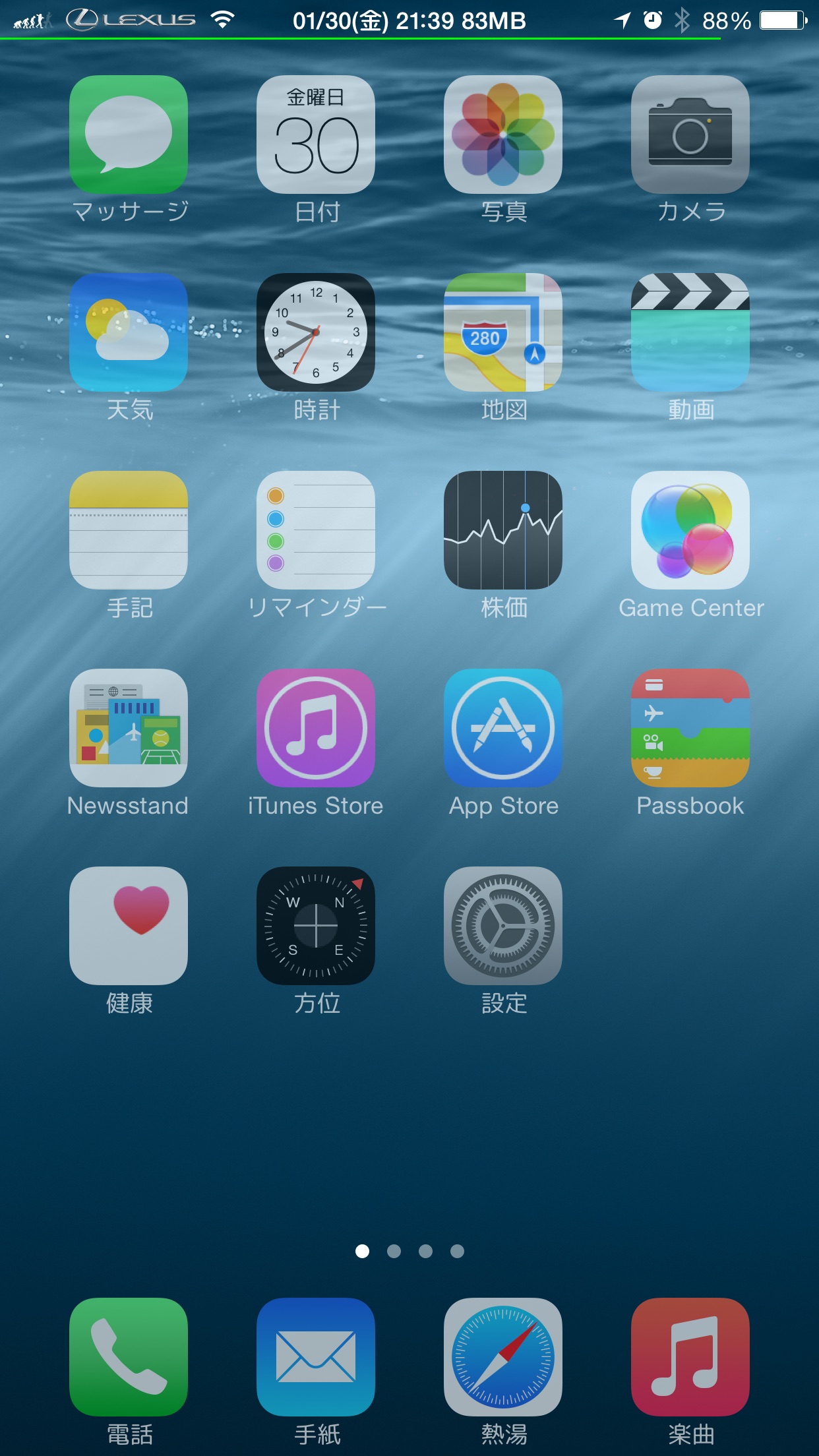View the 株価 stocks app
This screenshot has width=819, height=1456.
pyautogui.click(x=503, y=530)
